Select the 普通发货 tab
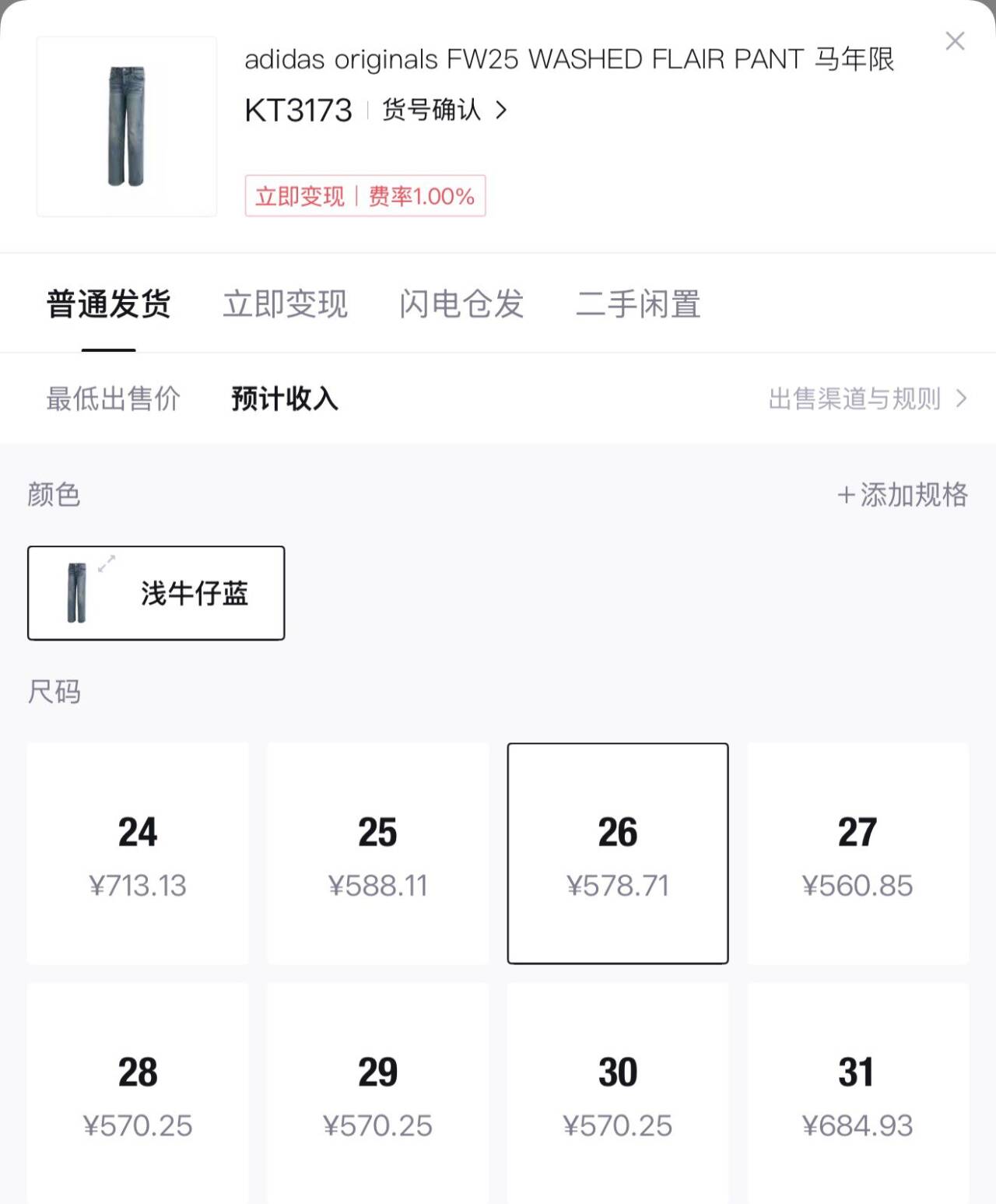 (109, 304)
